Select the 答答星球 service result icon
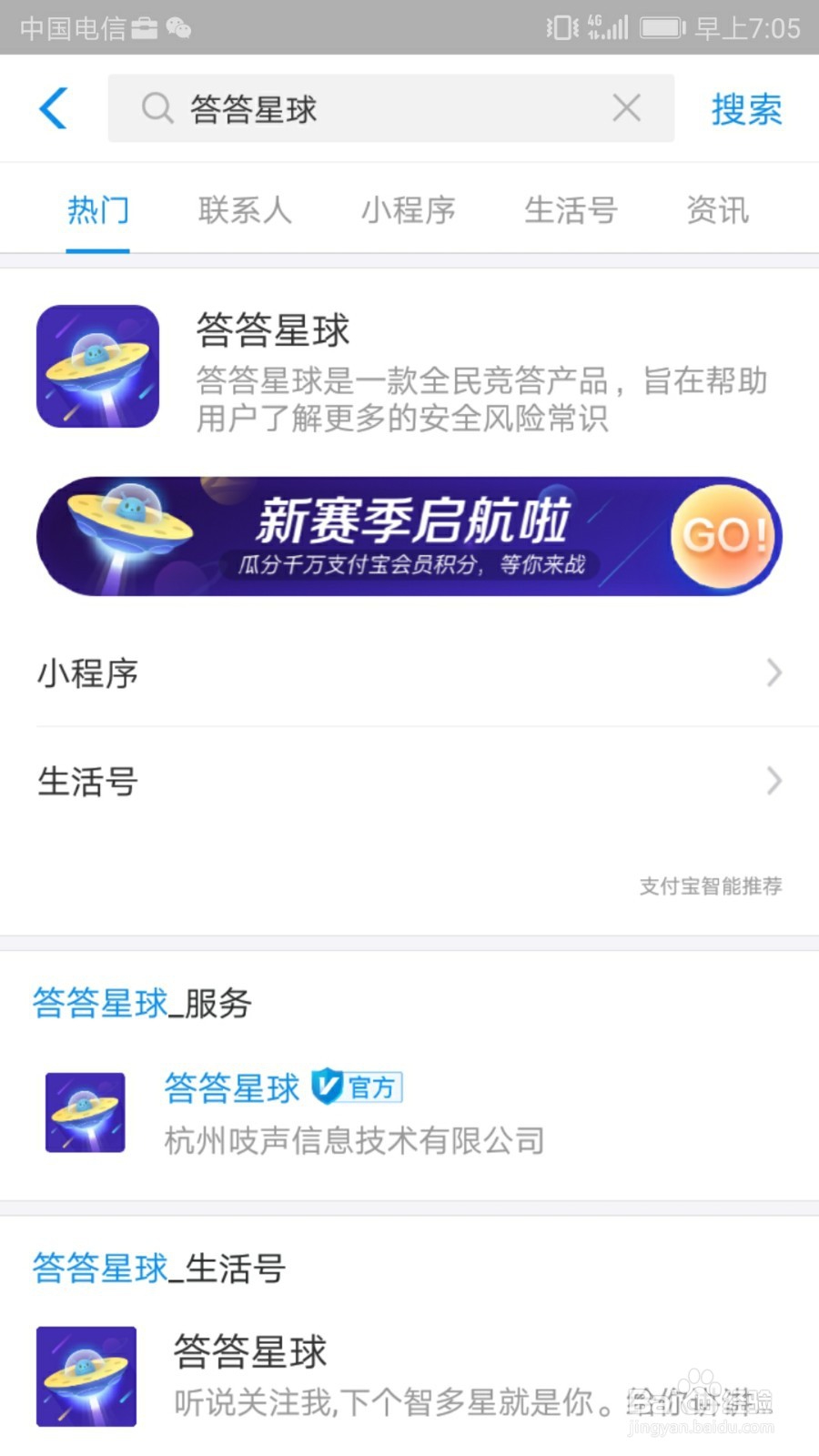This screenshot has width=819, height=1456. pyautogui.click(x=84, y=1111)
